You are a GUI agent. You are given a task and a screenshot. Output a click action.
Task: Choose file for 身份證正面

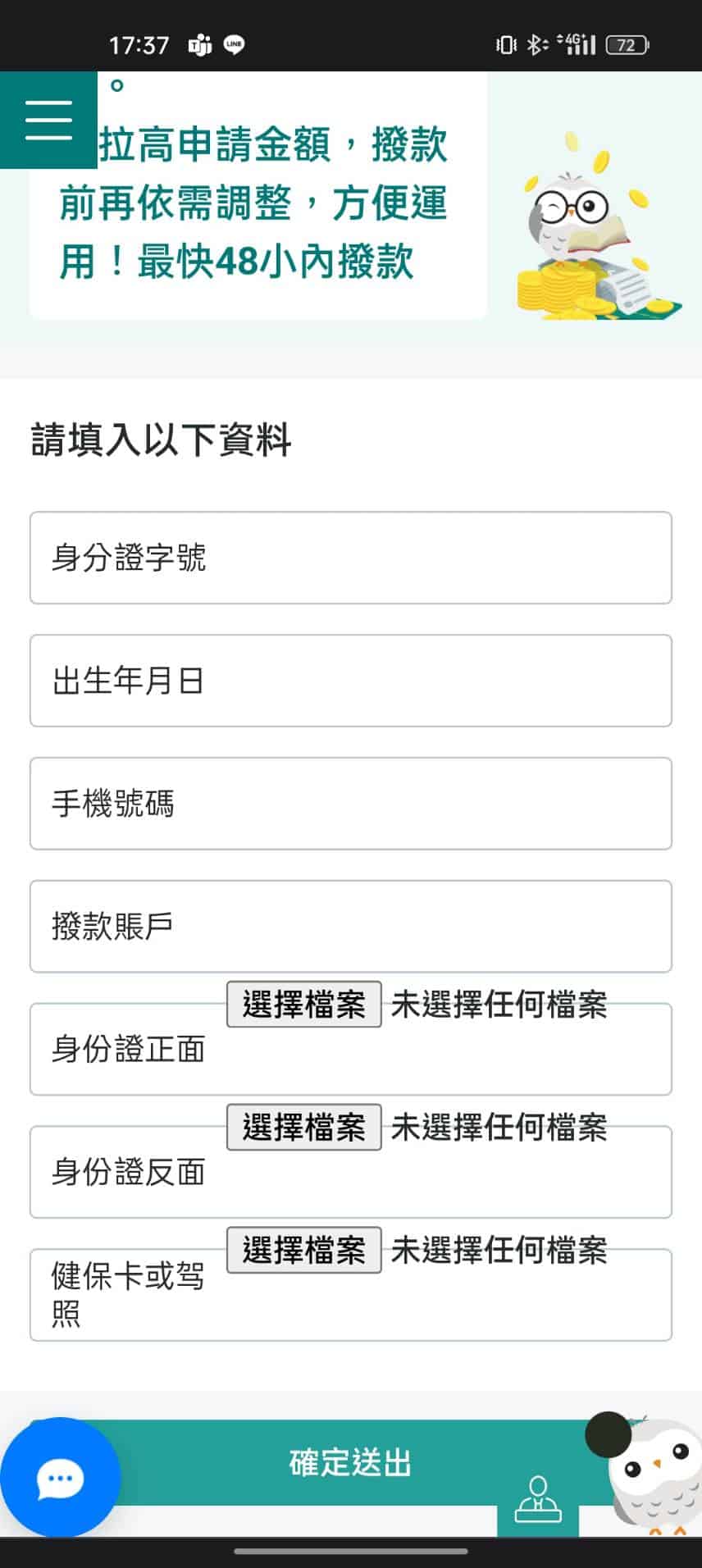tap(303, 1004)
